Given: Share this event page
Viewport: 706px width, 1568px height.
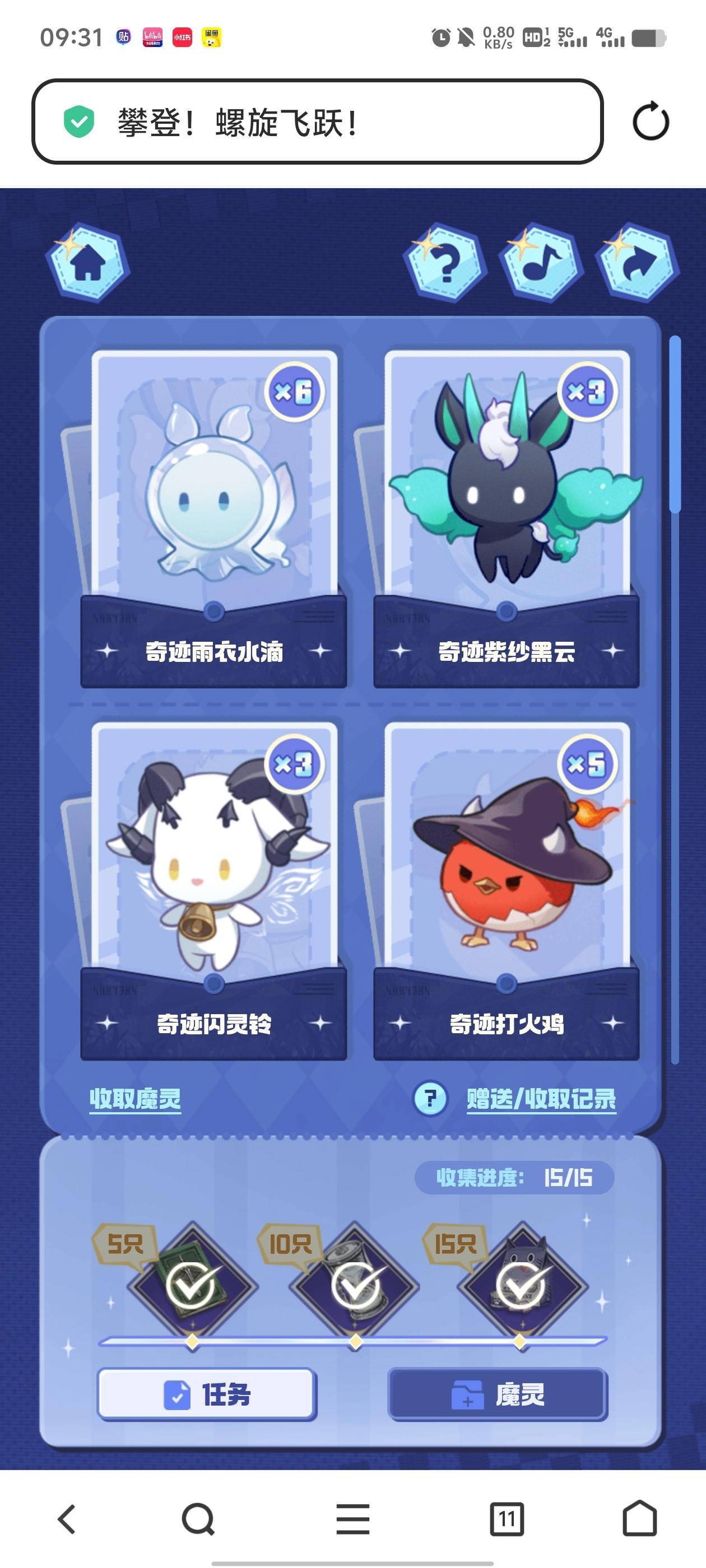Looking at the screenshot, I should 638,263.
